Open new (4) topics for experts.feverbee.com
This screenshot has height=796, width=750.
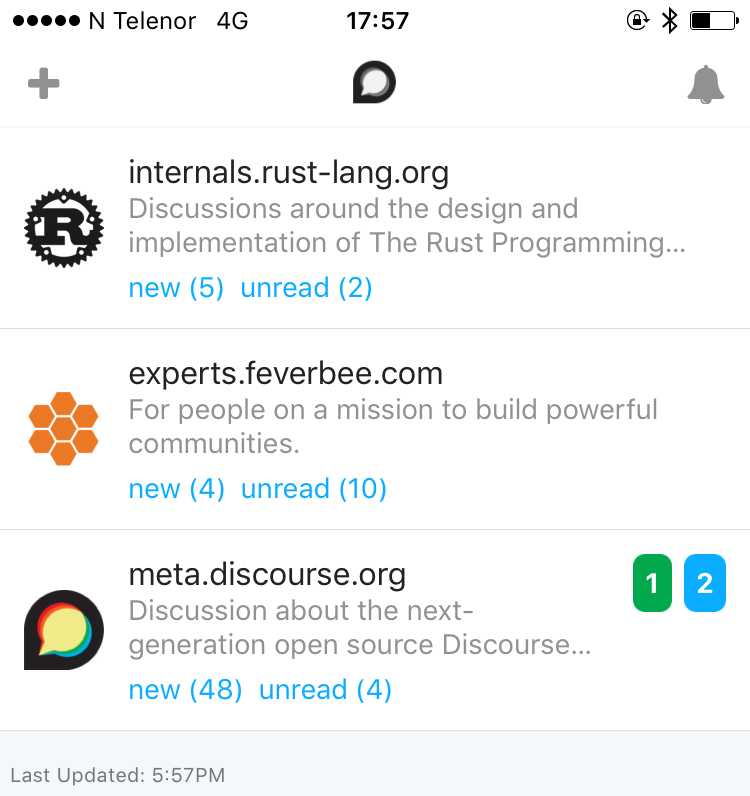pos(176,489)
